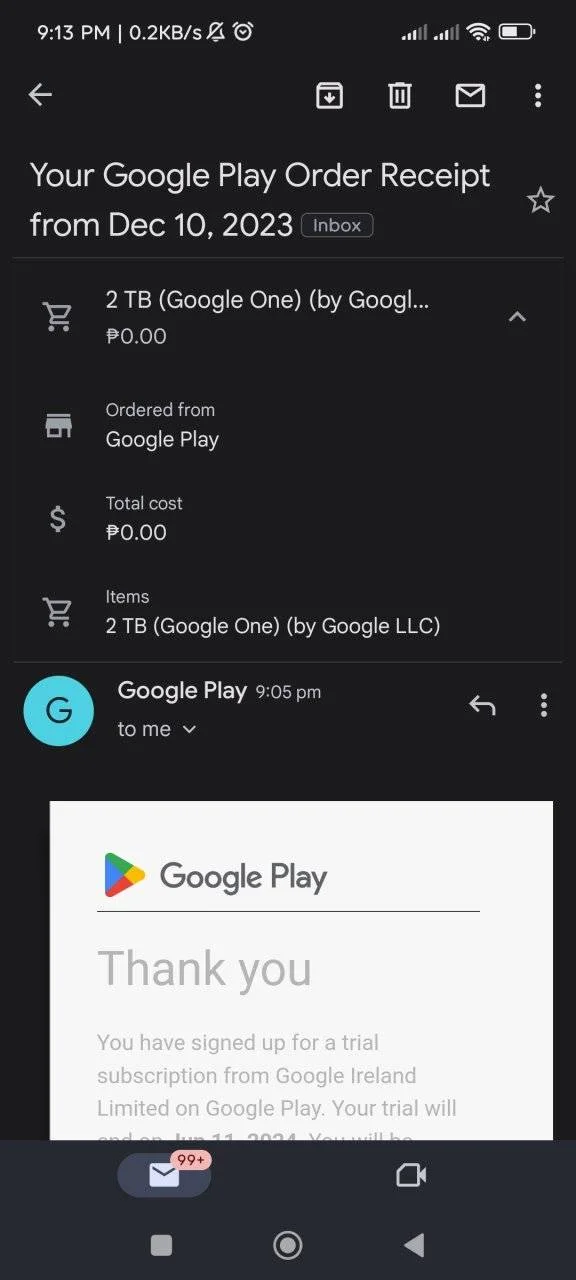Screen dimensions: 576x1280
Task: Archive this email
Action: [329, 95]
